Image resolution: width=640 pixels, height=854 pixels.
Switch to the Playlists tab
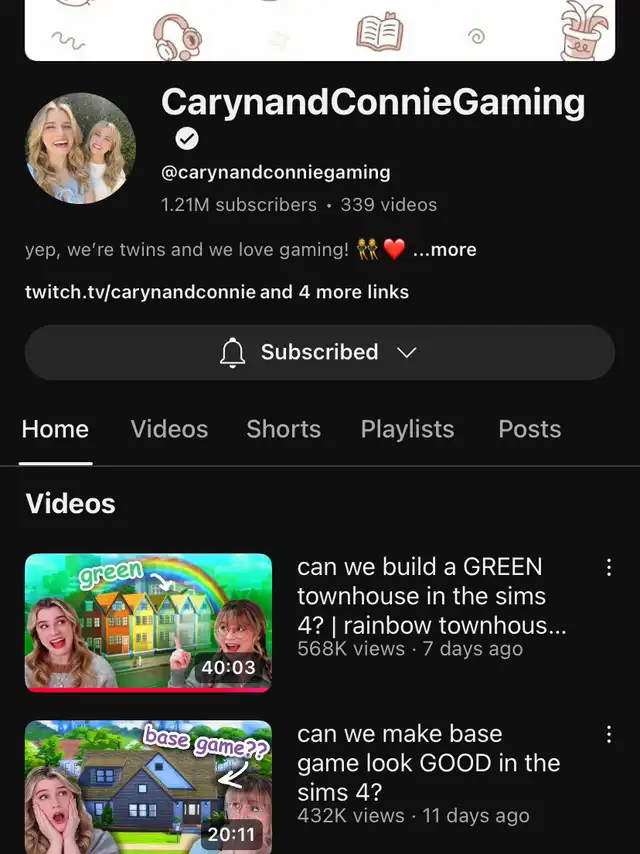point(407,429)
